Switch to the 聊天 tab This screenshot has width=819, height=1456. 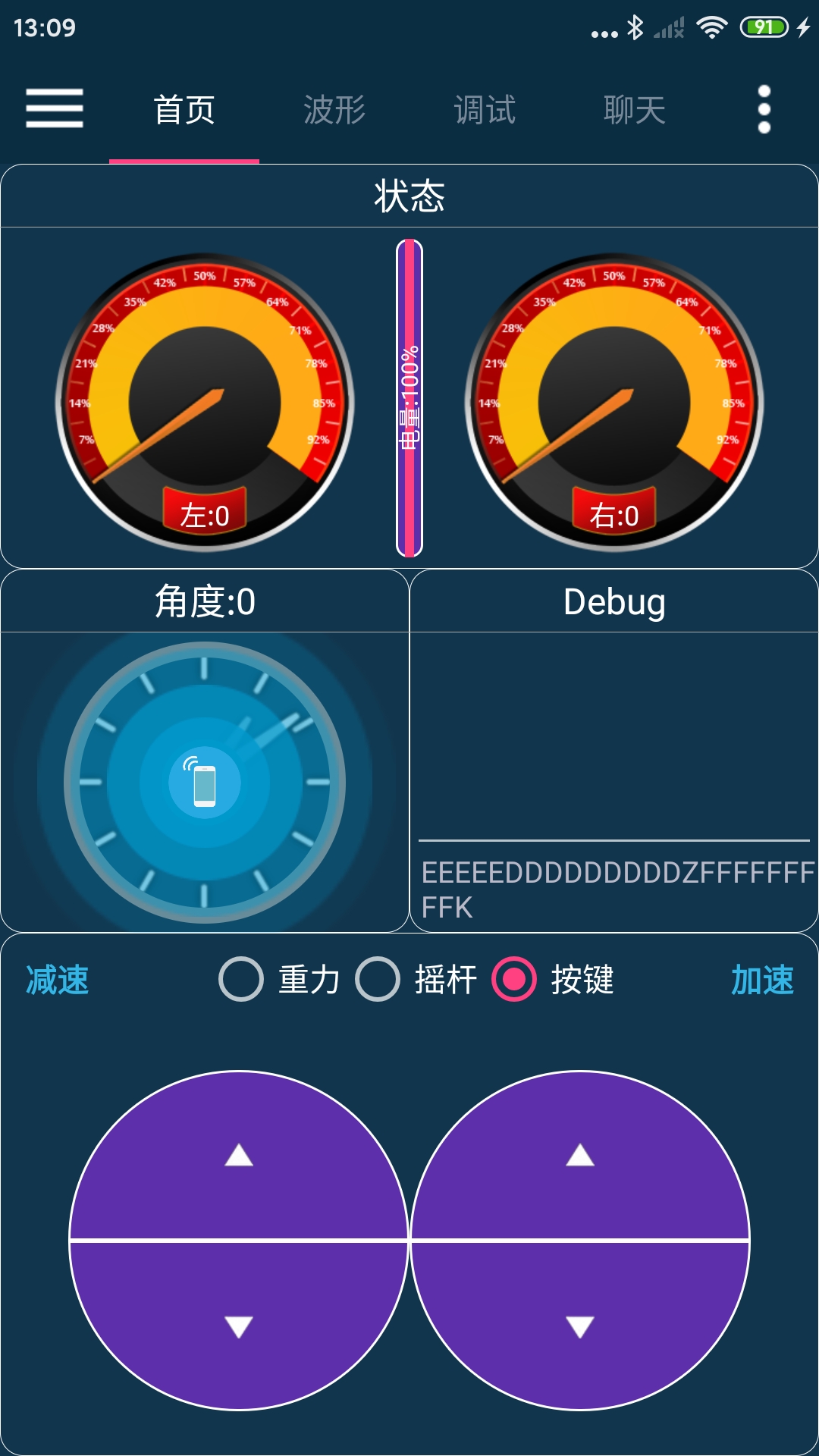(x=635, y=108)
